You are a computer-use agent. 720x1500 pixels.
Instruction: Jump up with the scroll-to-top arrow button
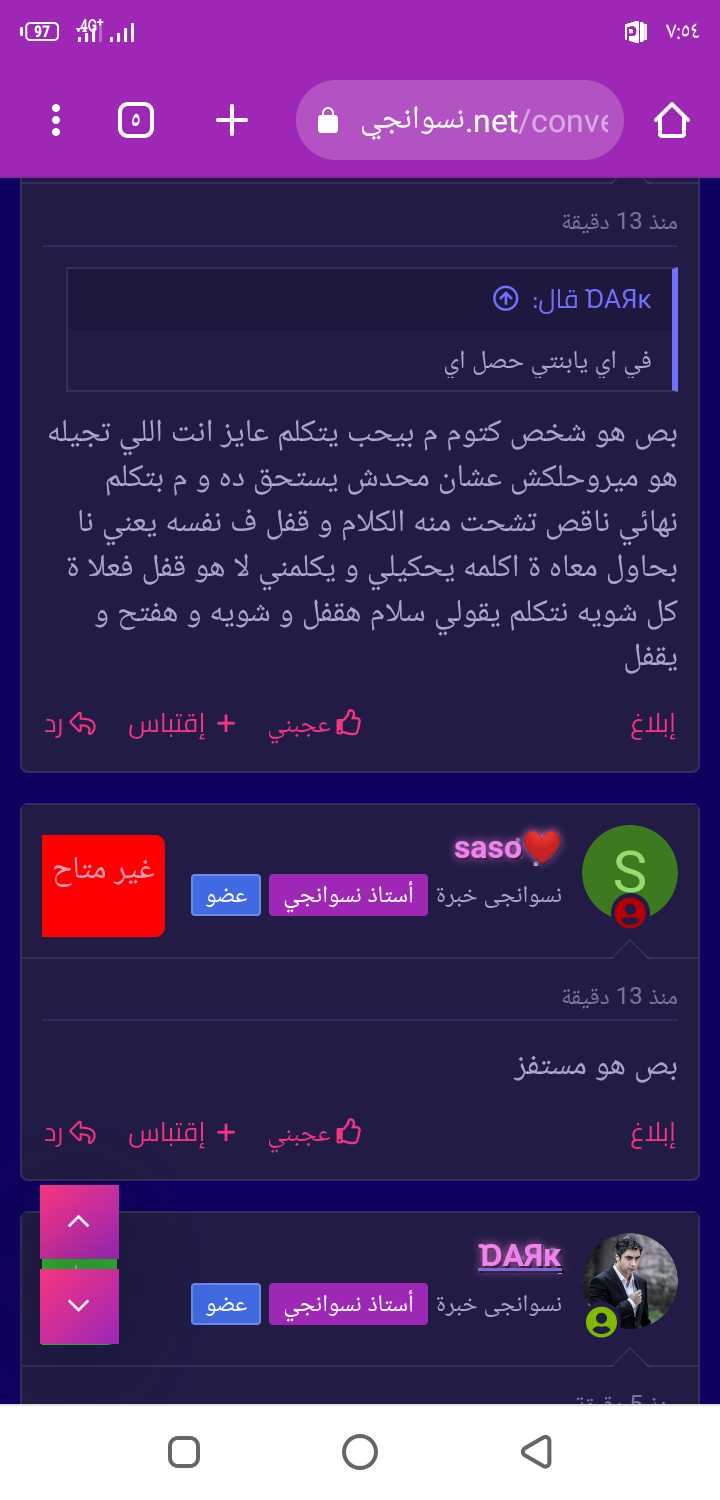(79, 1221)
